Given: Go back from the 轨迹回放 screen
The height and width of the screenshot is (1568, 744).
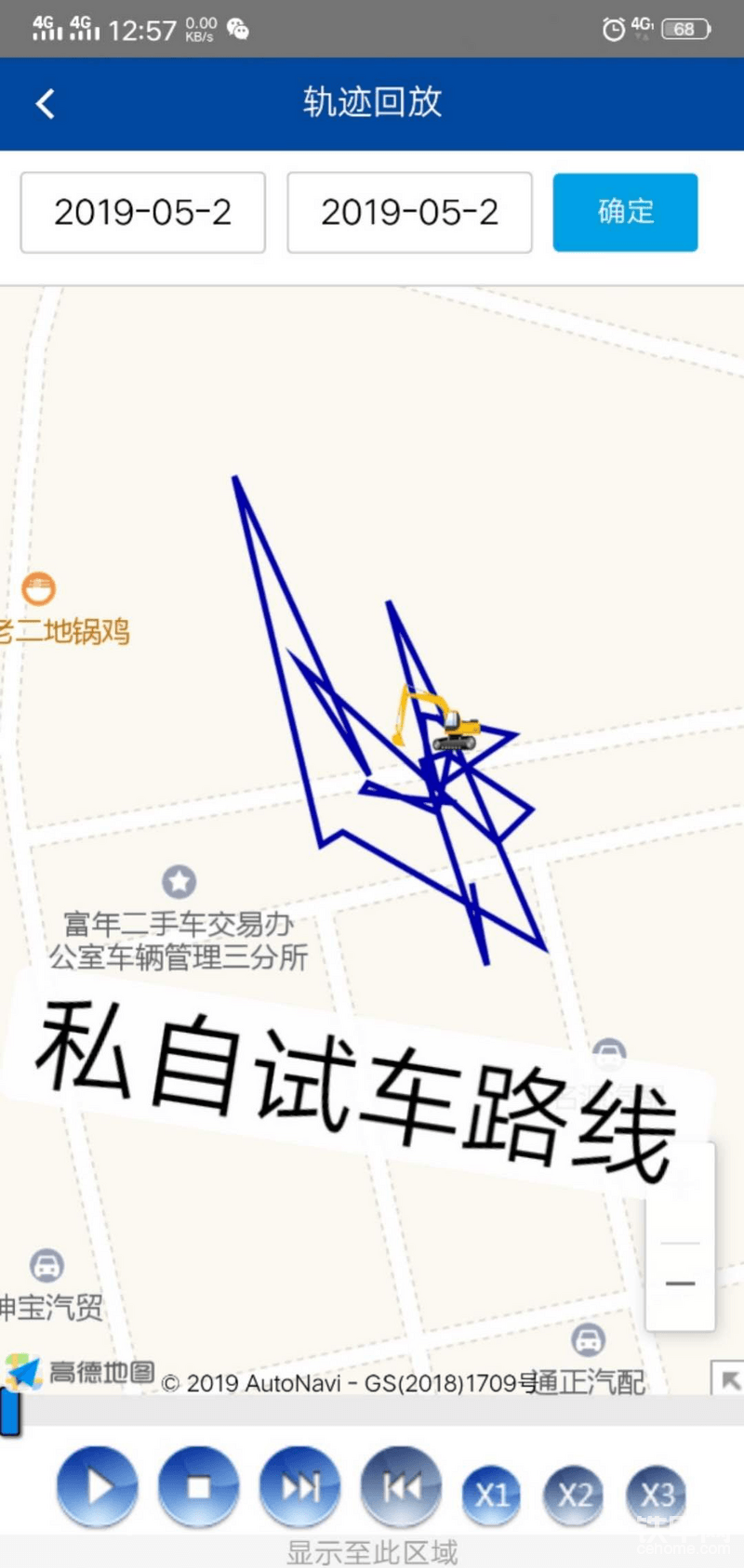Looking at the screenshot, I should 45,103.
